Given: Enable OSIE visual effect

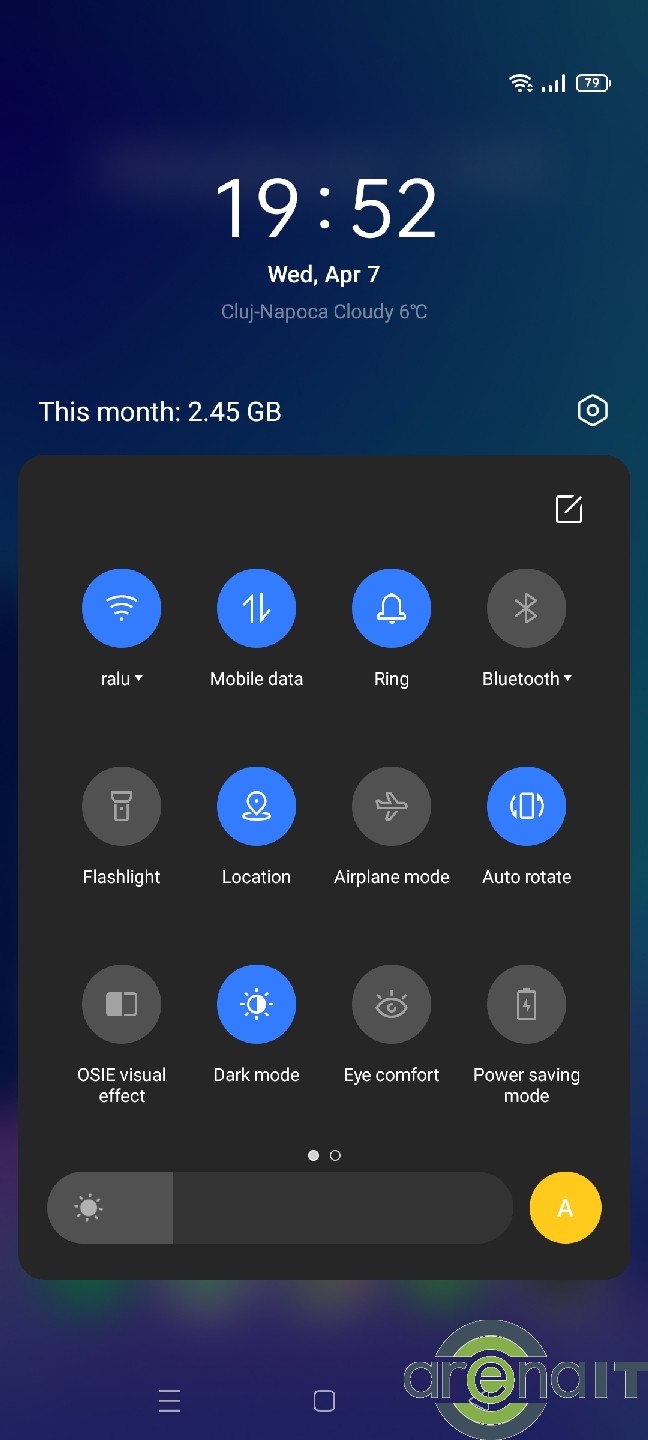Looking at the screenshot, I should point(121,1004).
